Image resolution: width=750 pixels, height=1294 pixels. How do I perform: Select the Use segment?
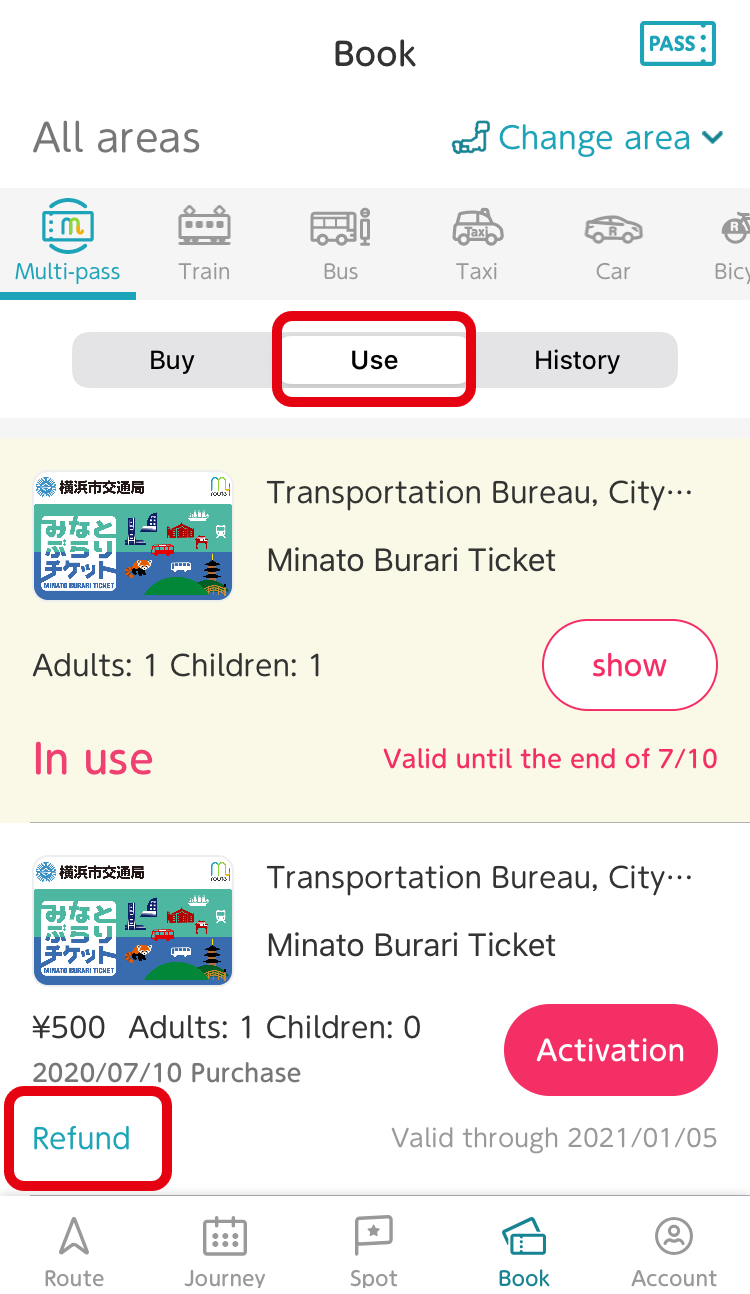pos(374,360)
